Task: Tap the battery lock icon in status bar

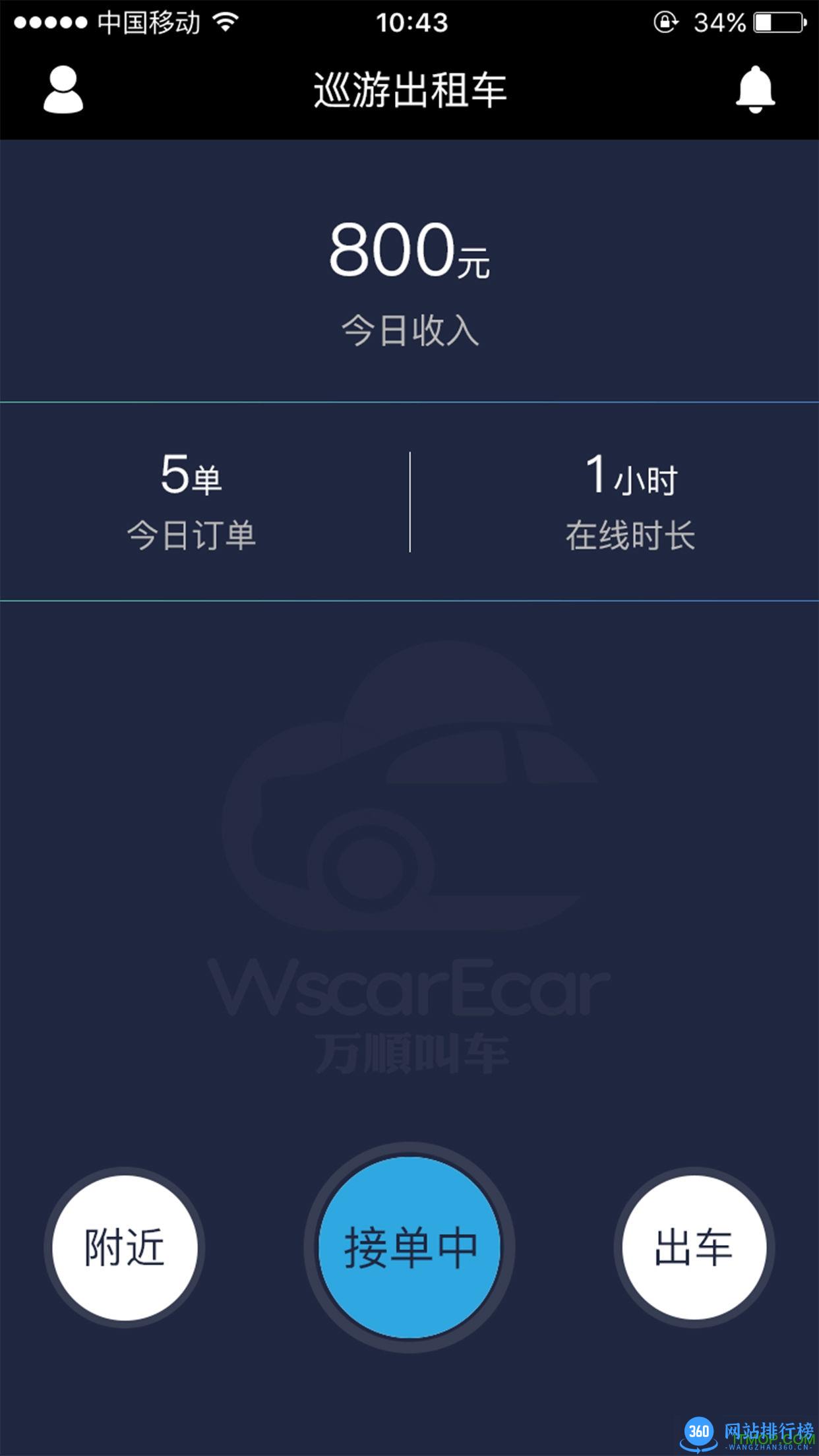Action: click(x=665, y=21)
